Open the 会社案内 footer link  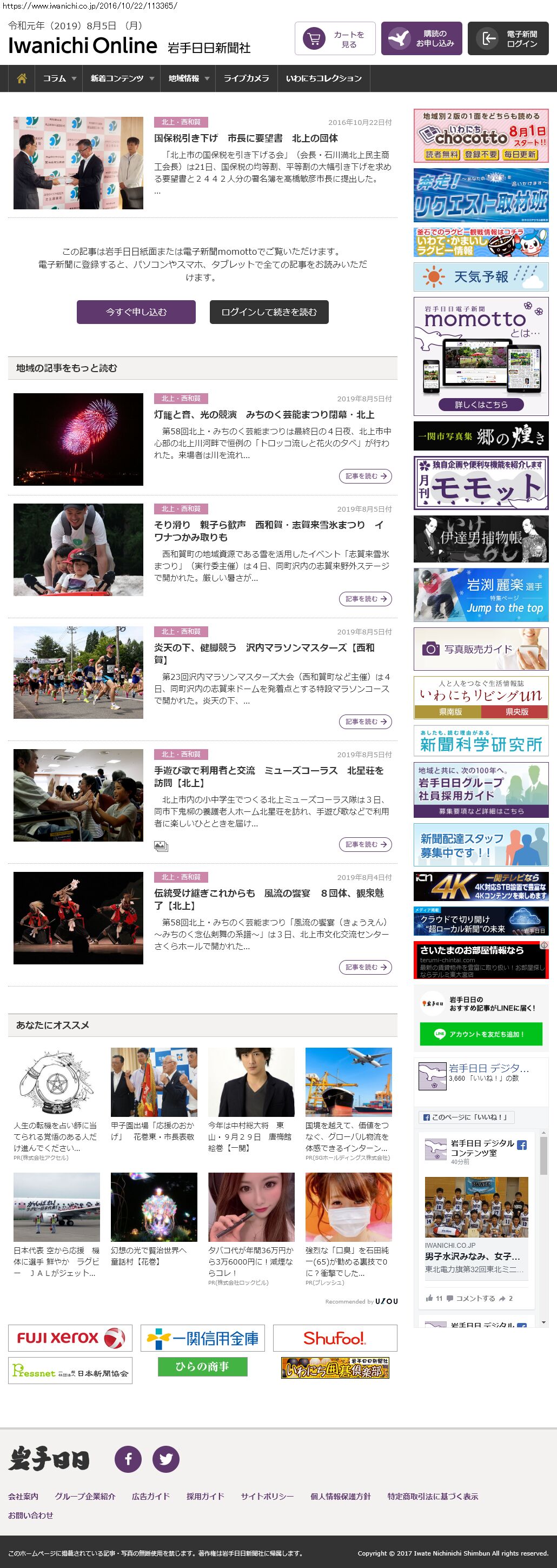click(x=23, y=1496)
